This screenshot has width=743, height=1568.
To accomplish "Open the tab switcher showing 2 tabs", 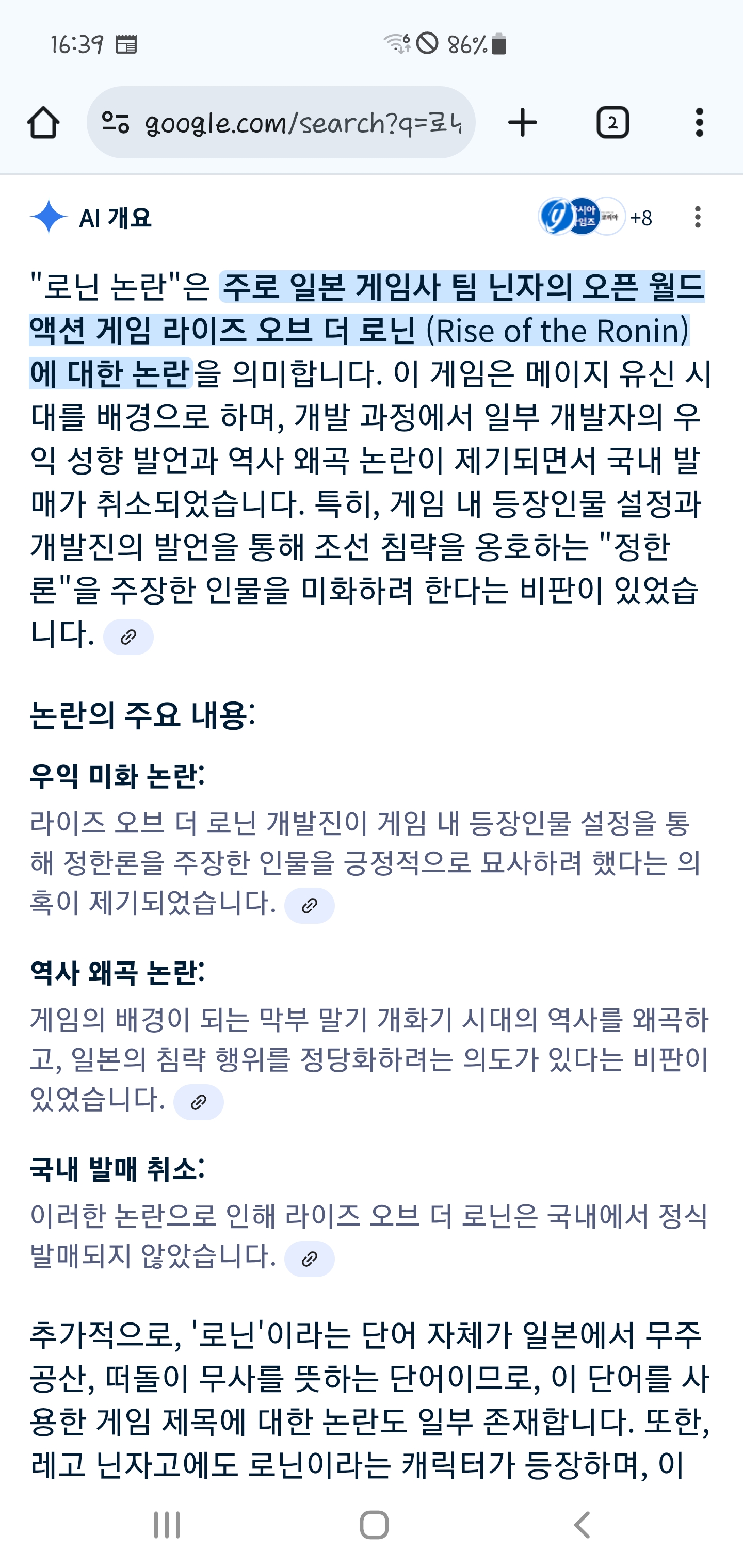I will tap(612, 123).
